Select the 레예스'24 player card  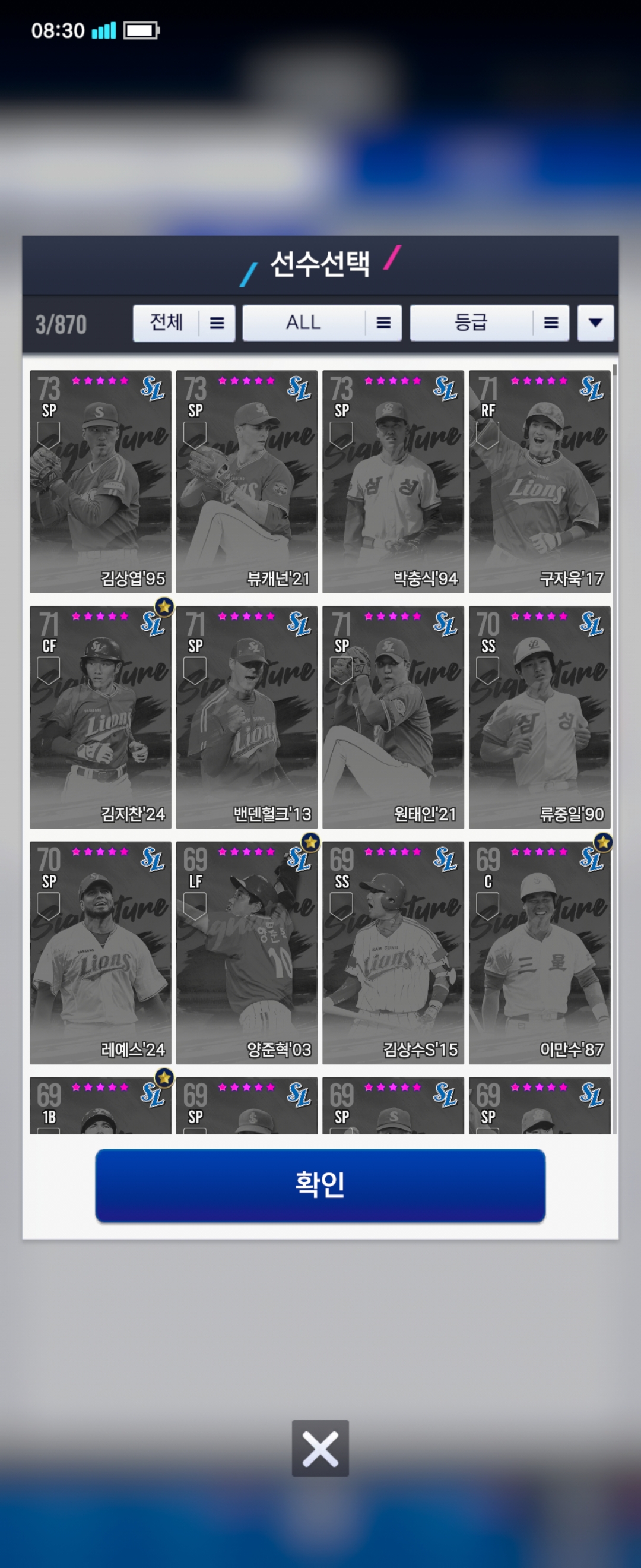tap(100, 952)
